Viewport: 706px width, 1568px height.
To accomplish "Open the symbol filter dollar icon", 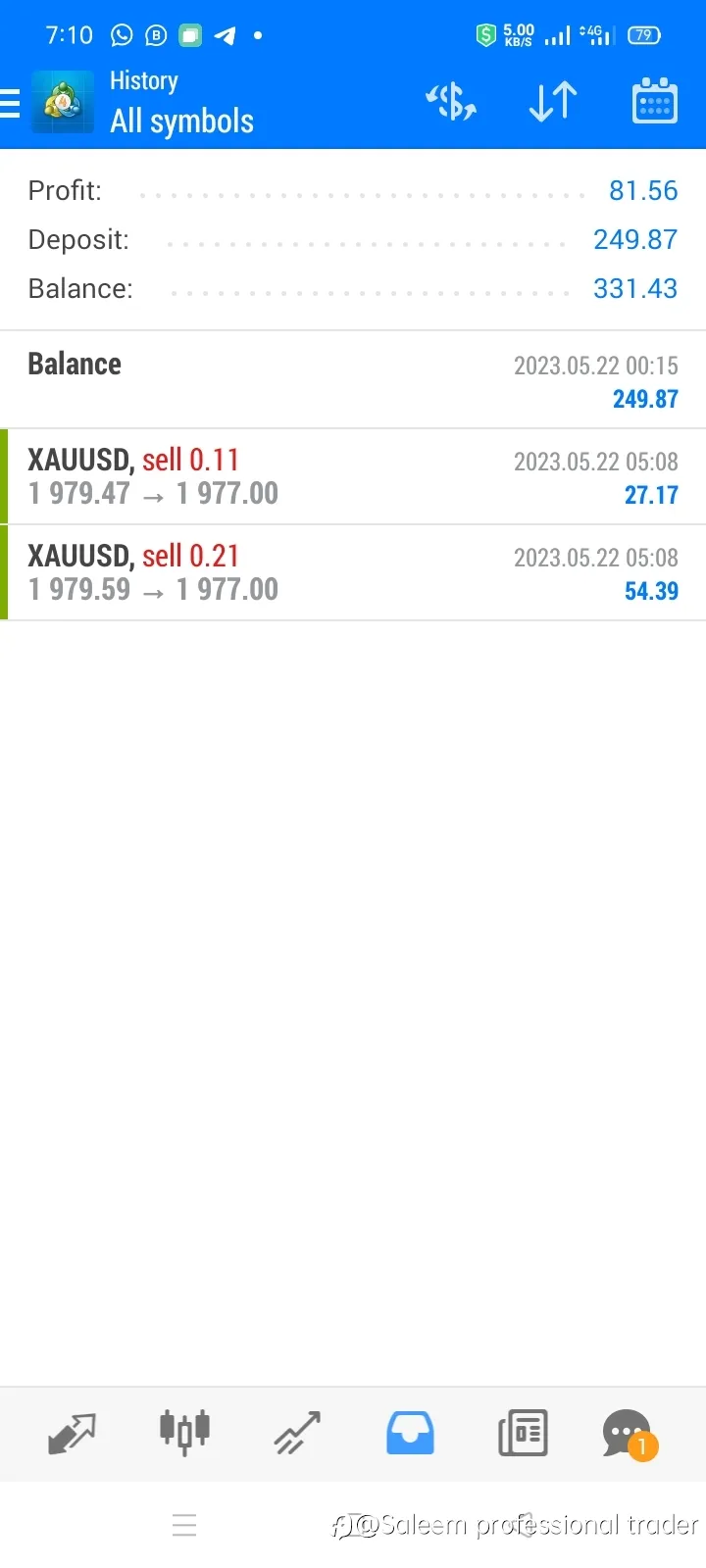I will (451, 102).
